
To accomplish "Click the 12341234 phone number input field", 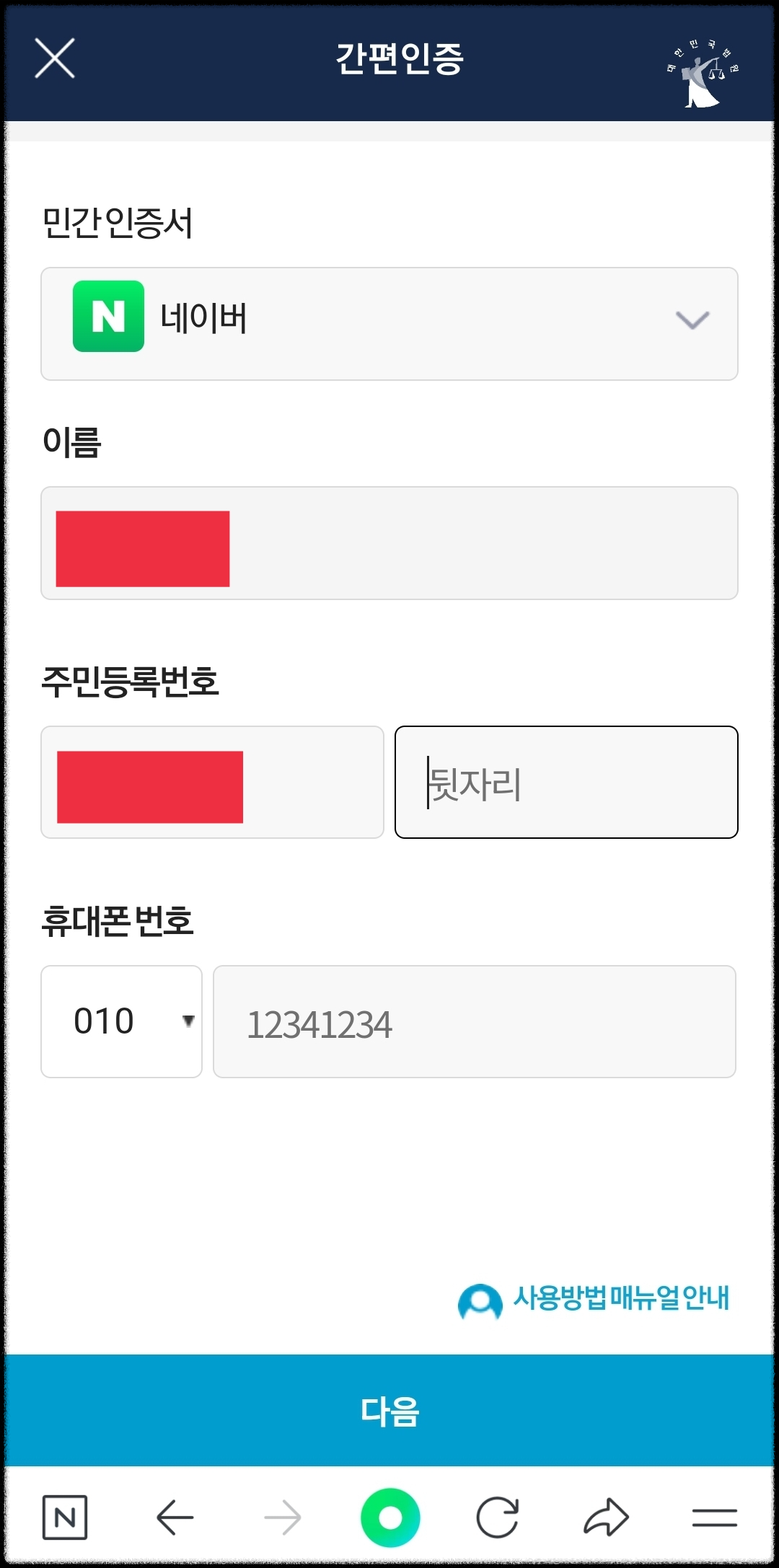I will tap(474, 1022).
